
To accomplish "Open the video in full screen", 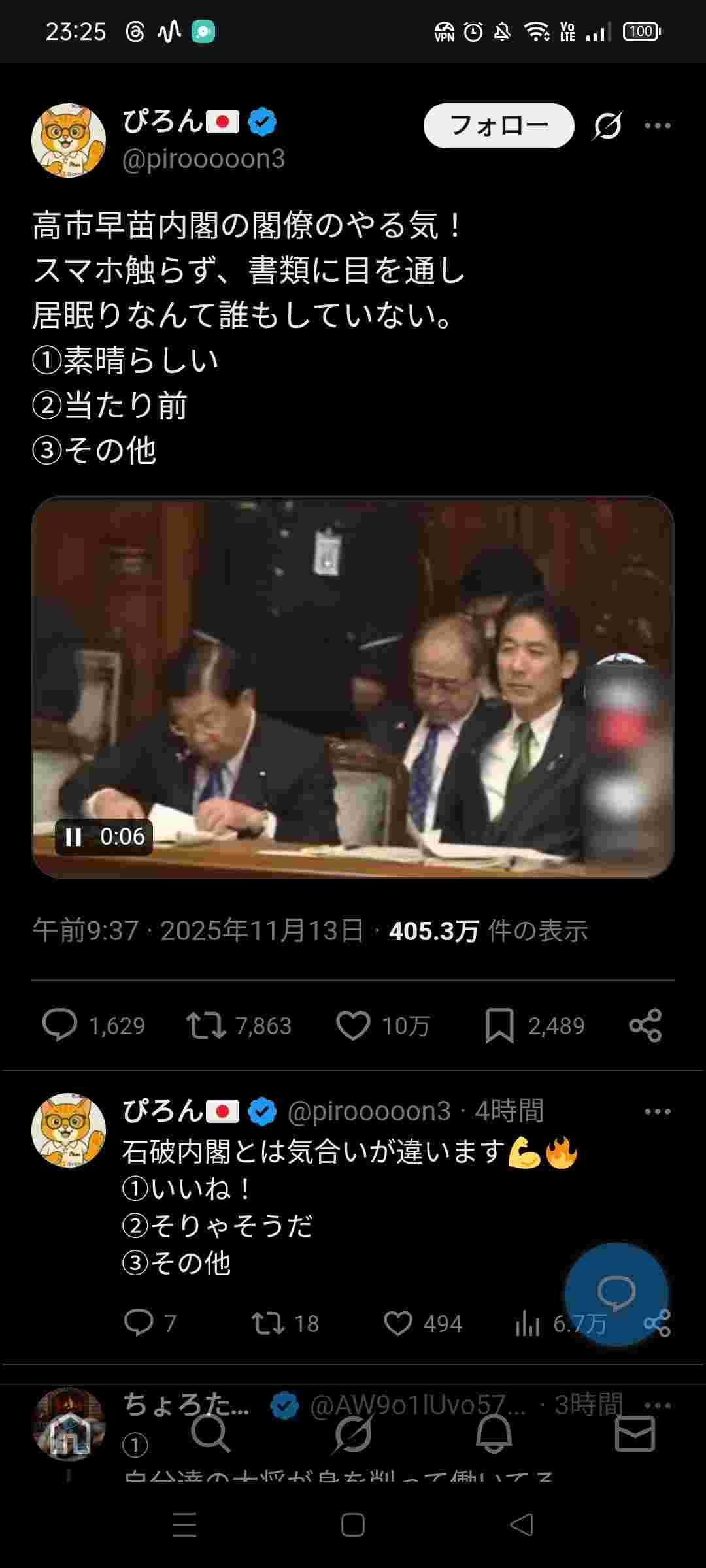I will point(353,686).
